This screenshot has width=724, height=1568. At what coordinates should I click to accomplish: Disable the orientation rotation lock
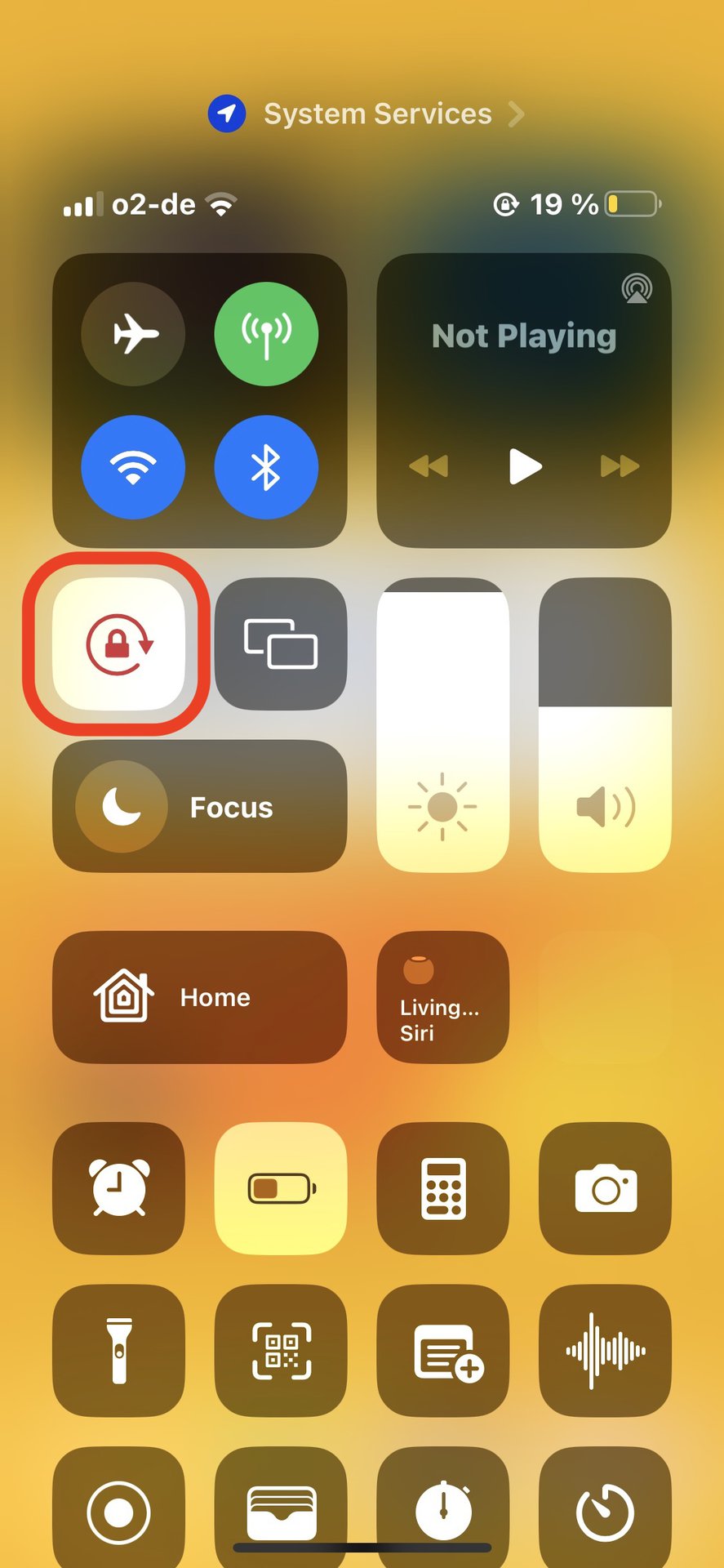[x=119, y=644]
